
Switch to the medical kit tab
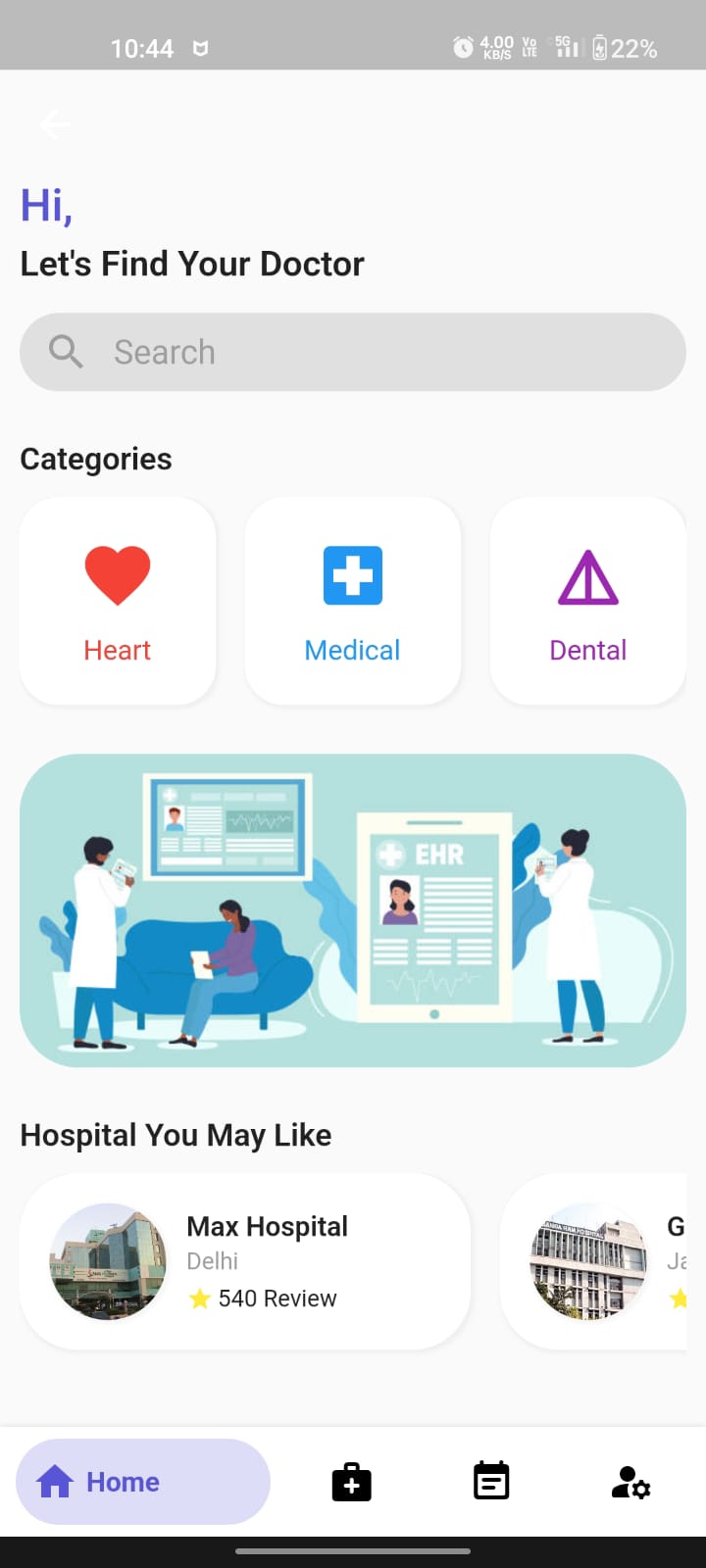351,1482
